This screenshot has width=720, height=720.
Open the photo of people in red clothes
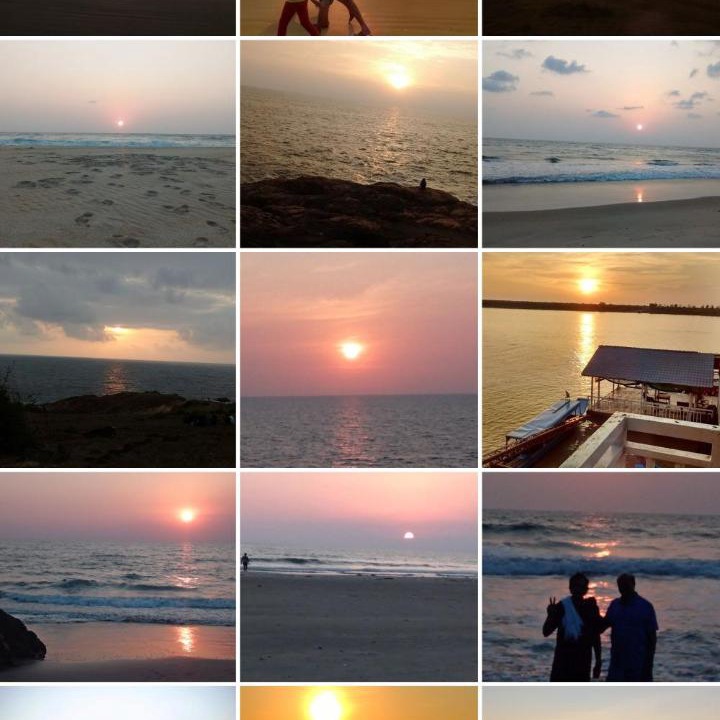359,17
